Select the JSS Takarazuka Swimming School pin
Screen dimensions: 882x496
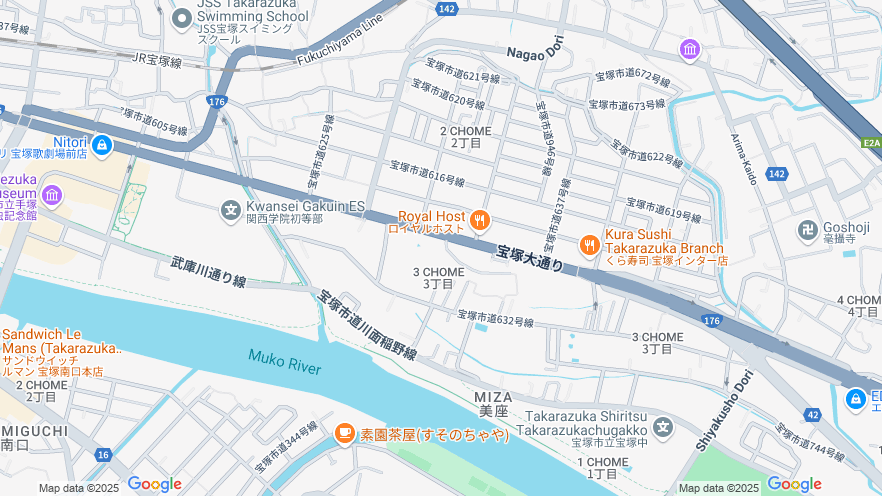182,19
